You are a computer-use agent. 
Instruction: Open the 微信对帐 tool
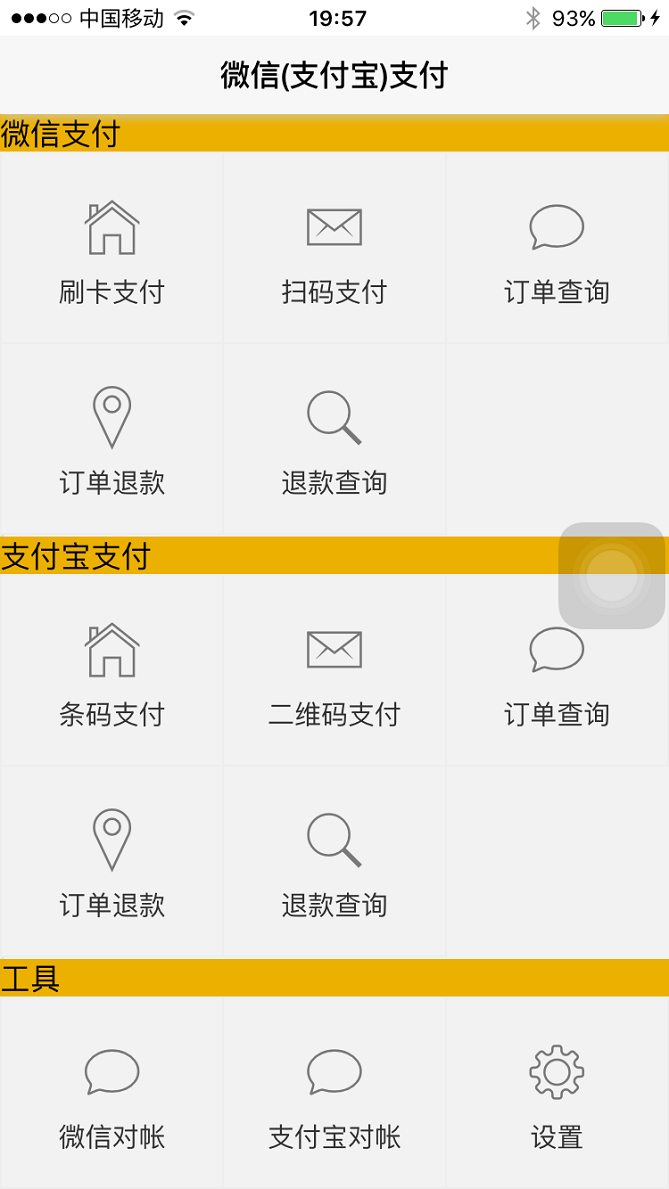pos(112,1093)
